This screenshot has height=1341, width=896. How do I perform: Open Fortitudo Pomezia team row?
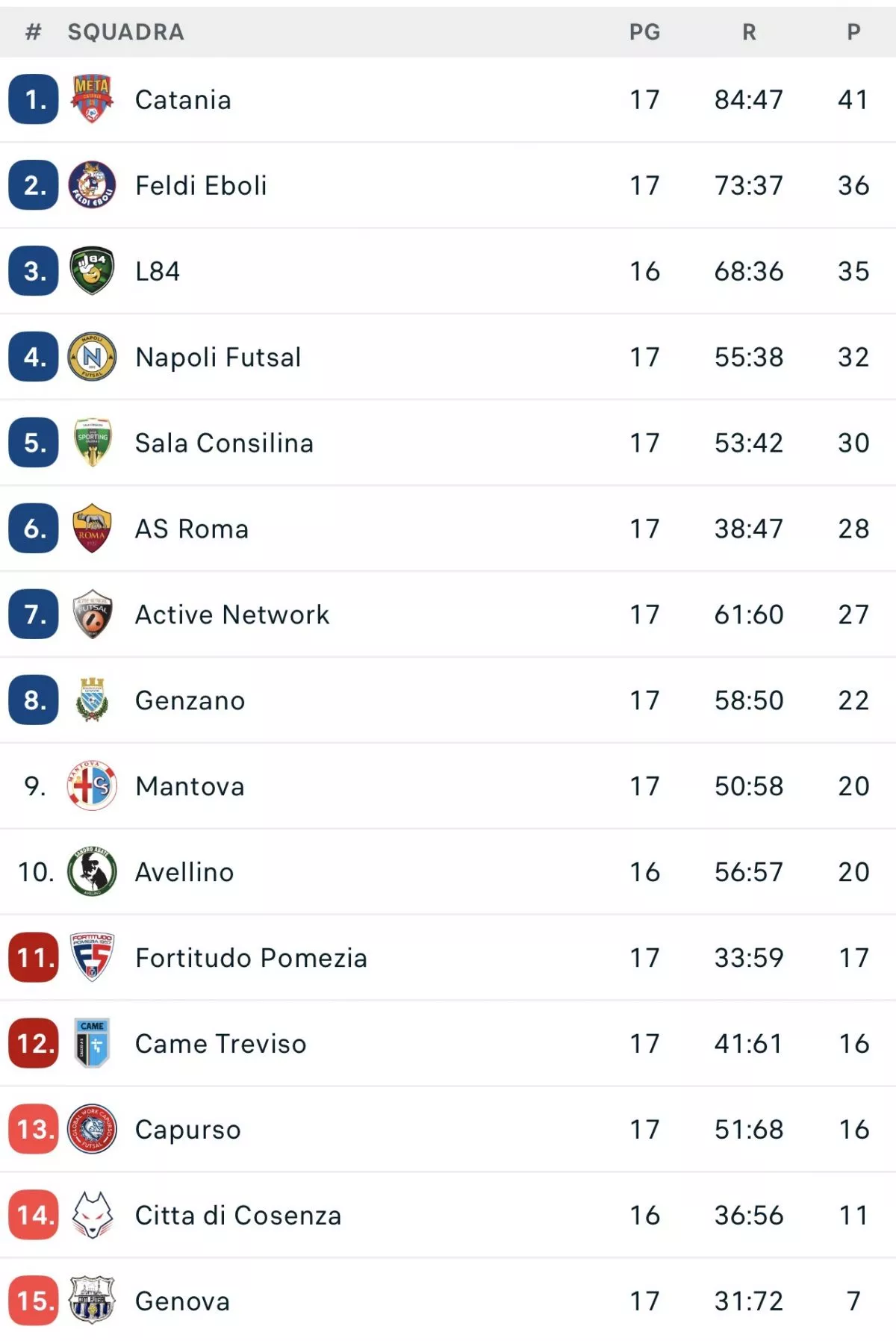tap(251, 958)
